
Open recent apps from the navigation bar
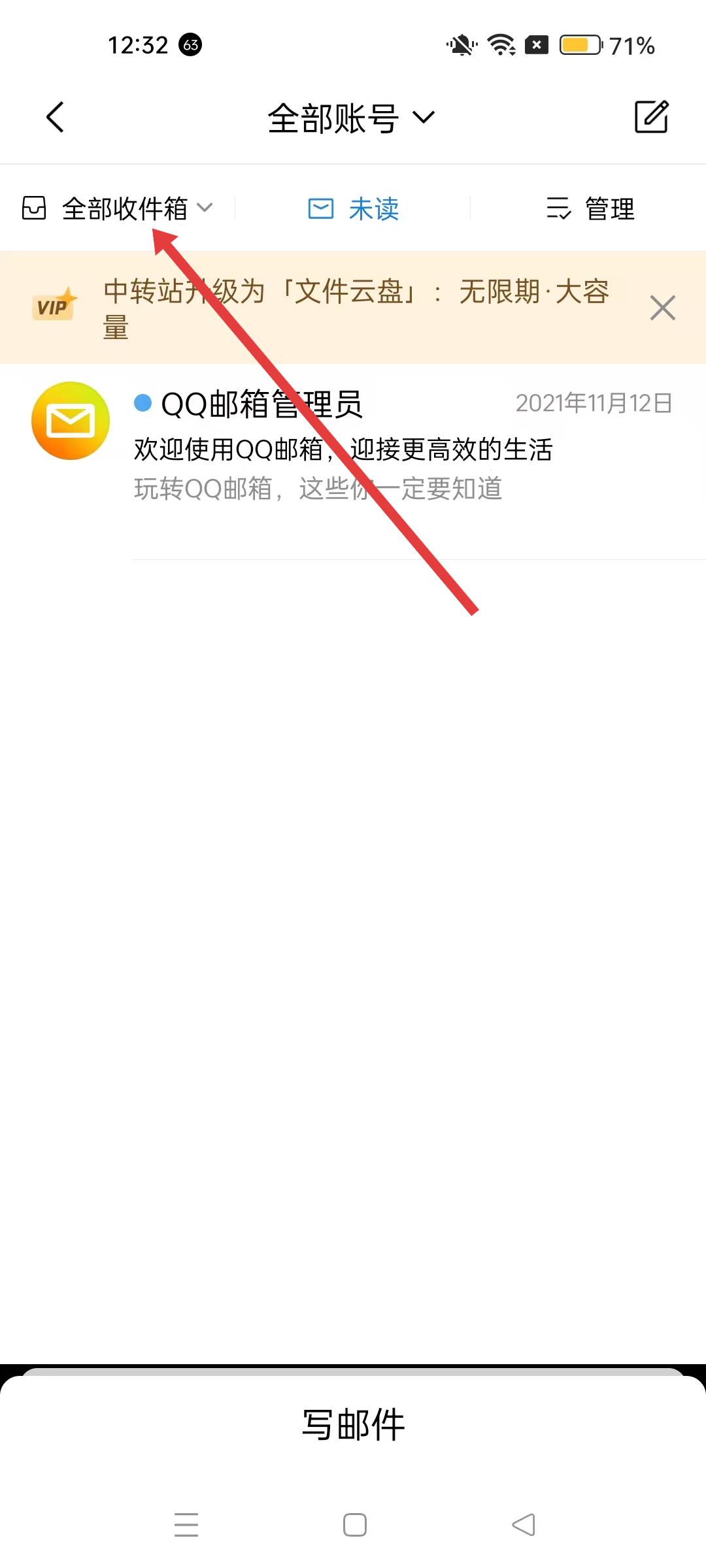pyautogui.click(x=186, y=1525)
